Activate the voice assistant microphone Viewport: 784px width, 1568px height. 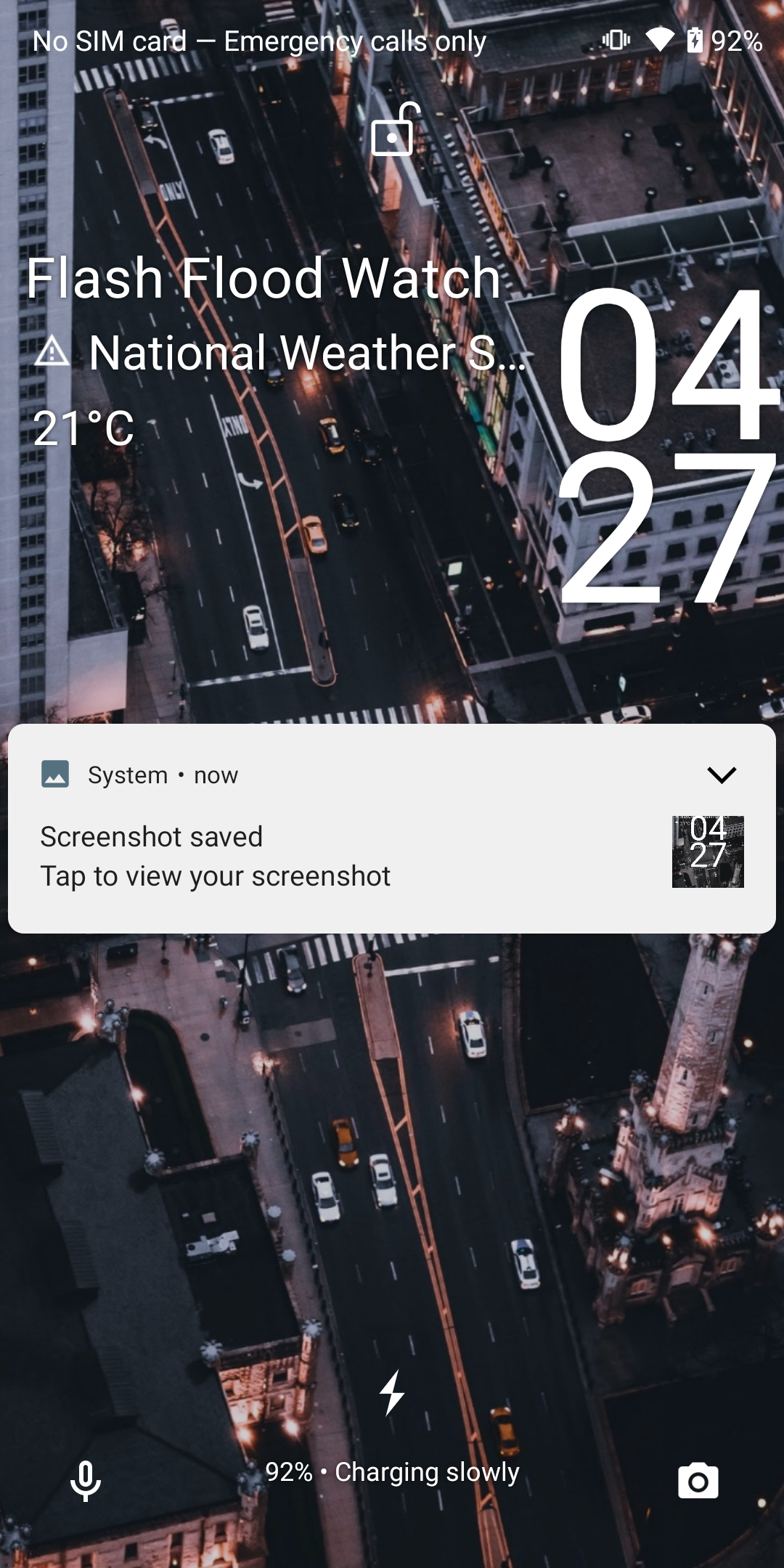[x=86, y=1481]
